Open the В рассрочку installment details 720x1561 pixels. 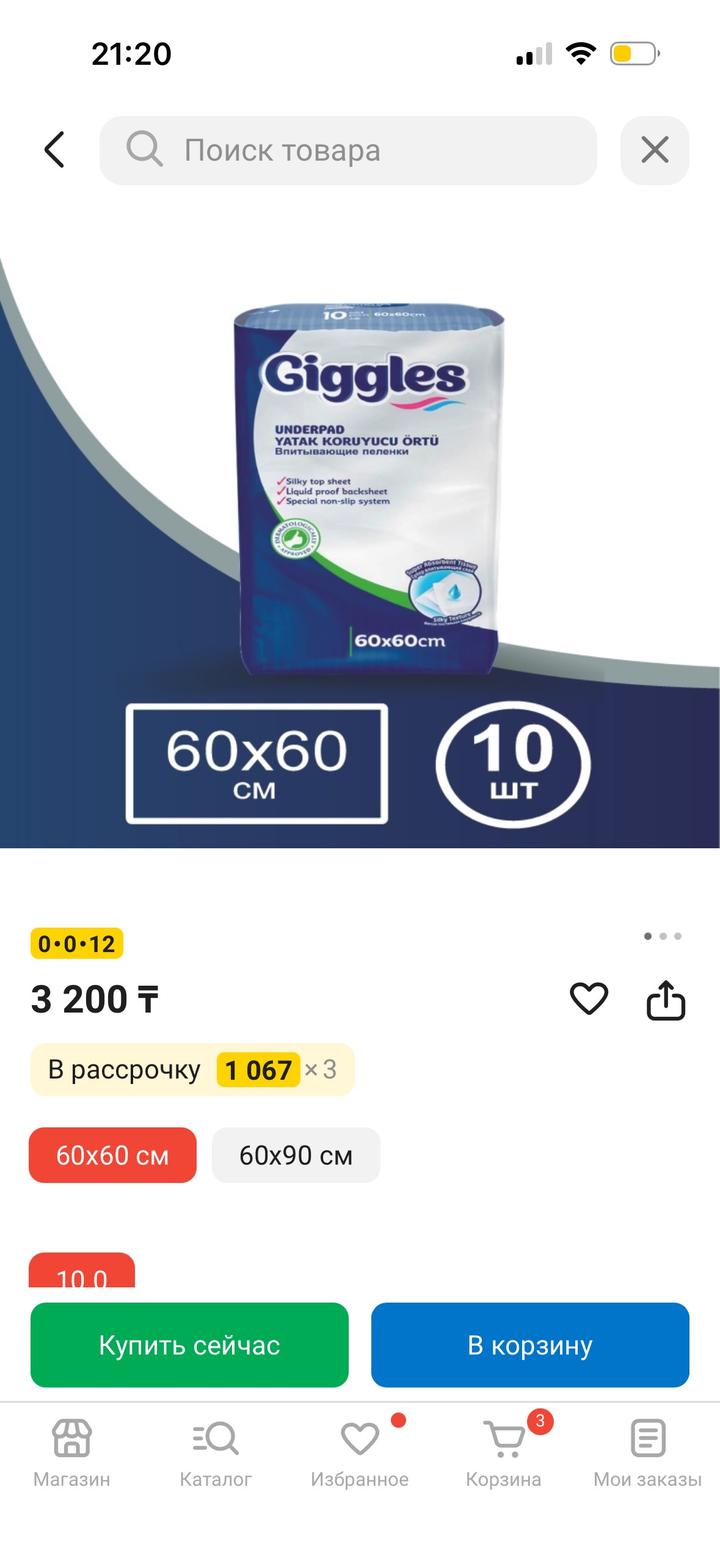192,1069
